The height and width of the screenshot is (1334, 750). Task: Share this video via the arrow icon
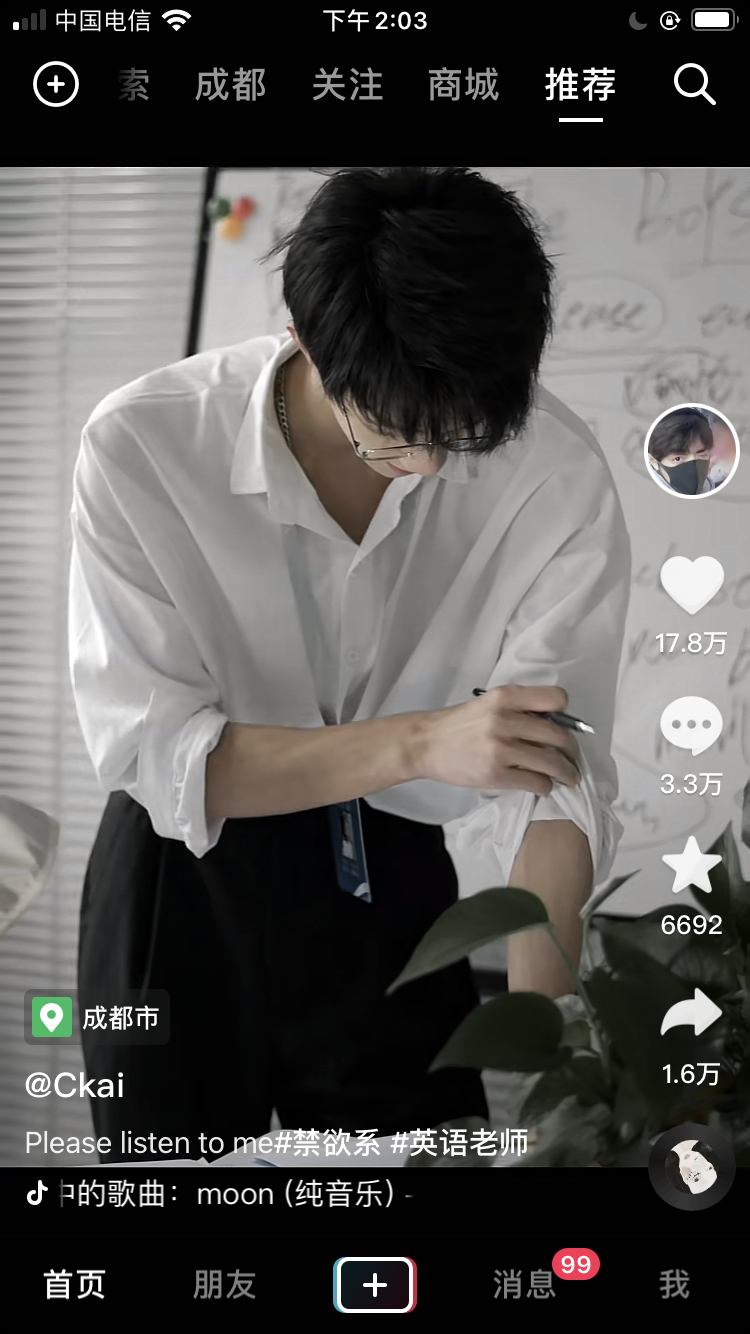(691, 1014)
